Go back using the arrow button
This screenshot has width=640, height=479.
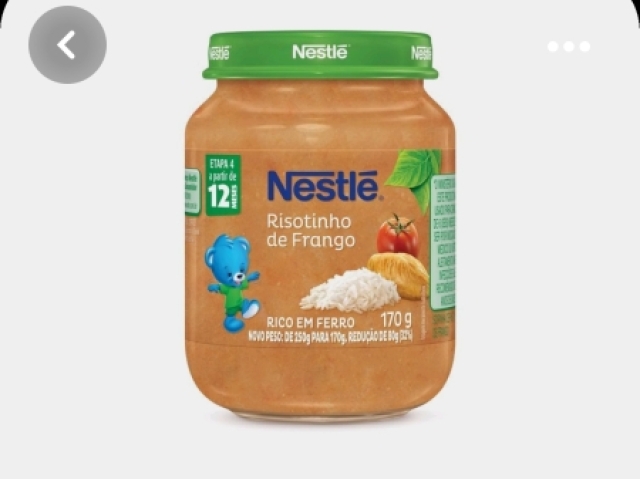(67, 45)
